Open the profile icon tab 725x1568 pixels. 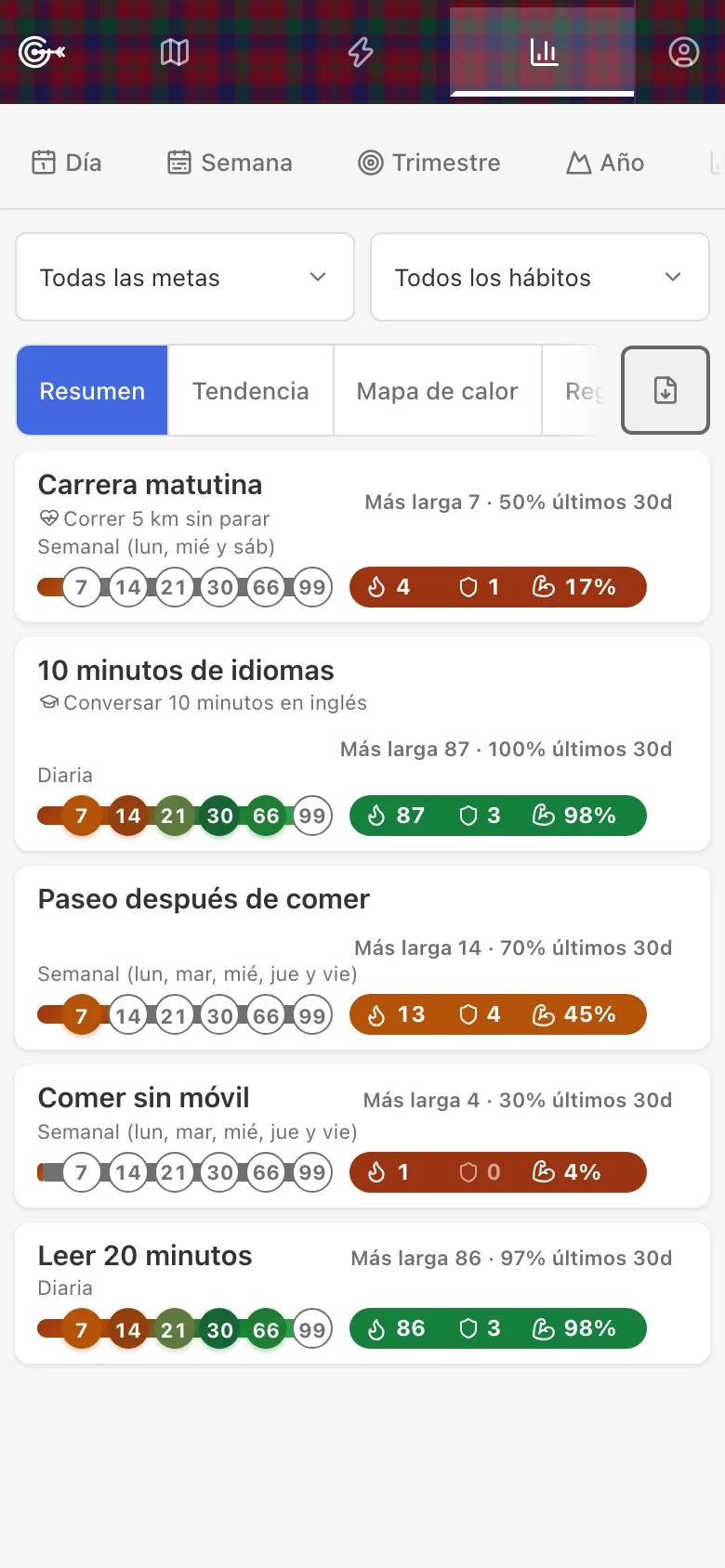683,52
